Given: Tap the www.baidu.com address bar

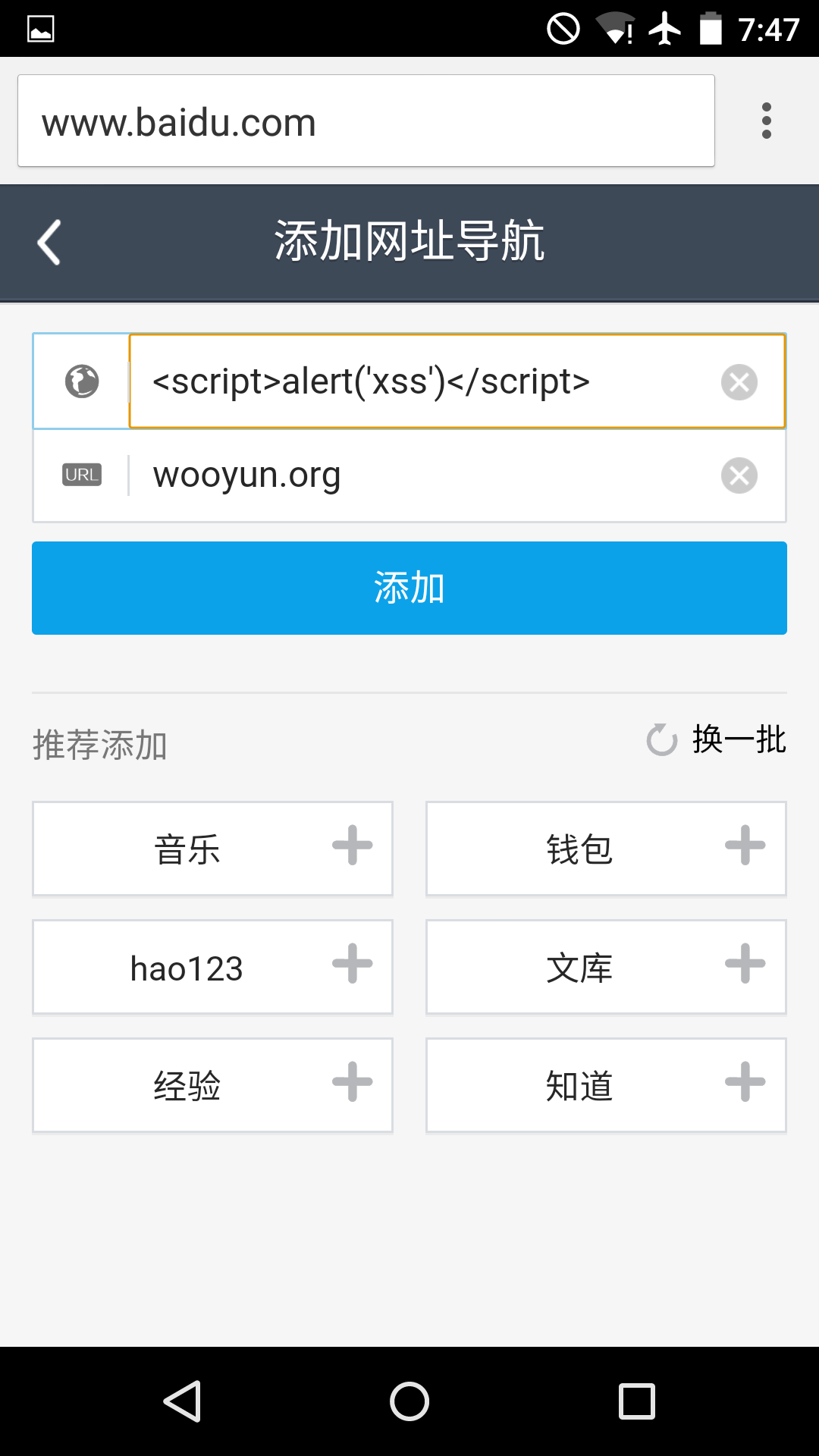Looking at the screenshot, I should tap(366, 121).
